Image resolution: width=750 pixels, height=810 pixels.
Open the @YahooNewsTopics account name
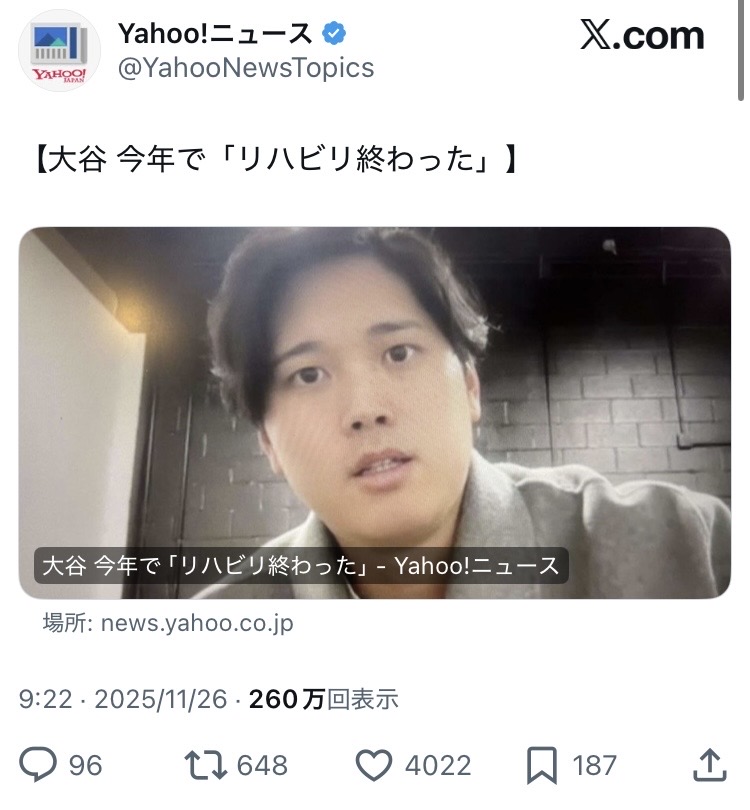click(x=246, y=68)
